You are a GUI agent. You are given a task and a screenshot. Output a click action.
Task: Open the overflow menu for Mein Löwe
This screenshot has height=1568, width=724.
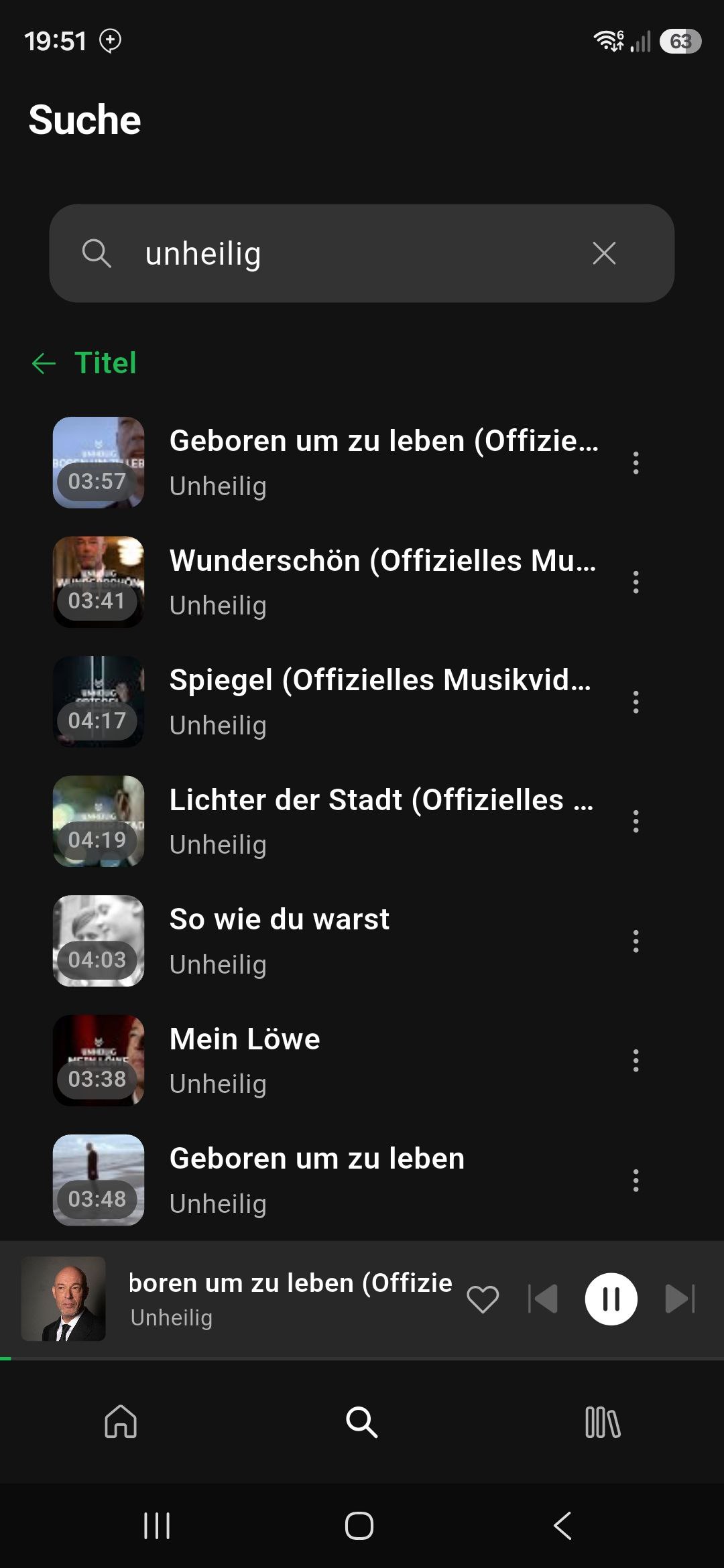[636, 1060]
